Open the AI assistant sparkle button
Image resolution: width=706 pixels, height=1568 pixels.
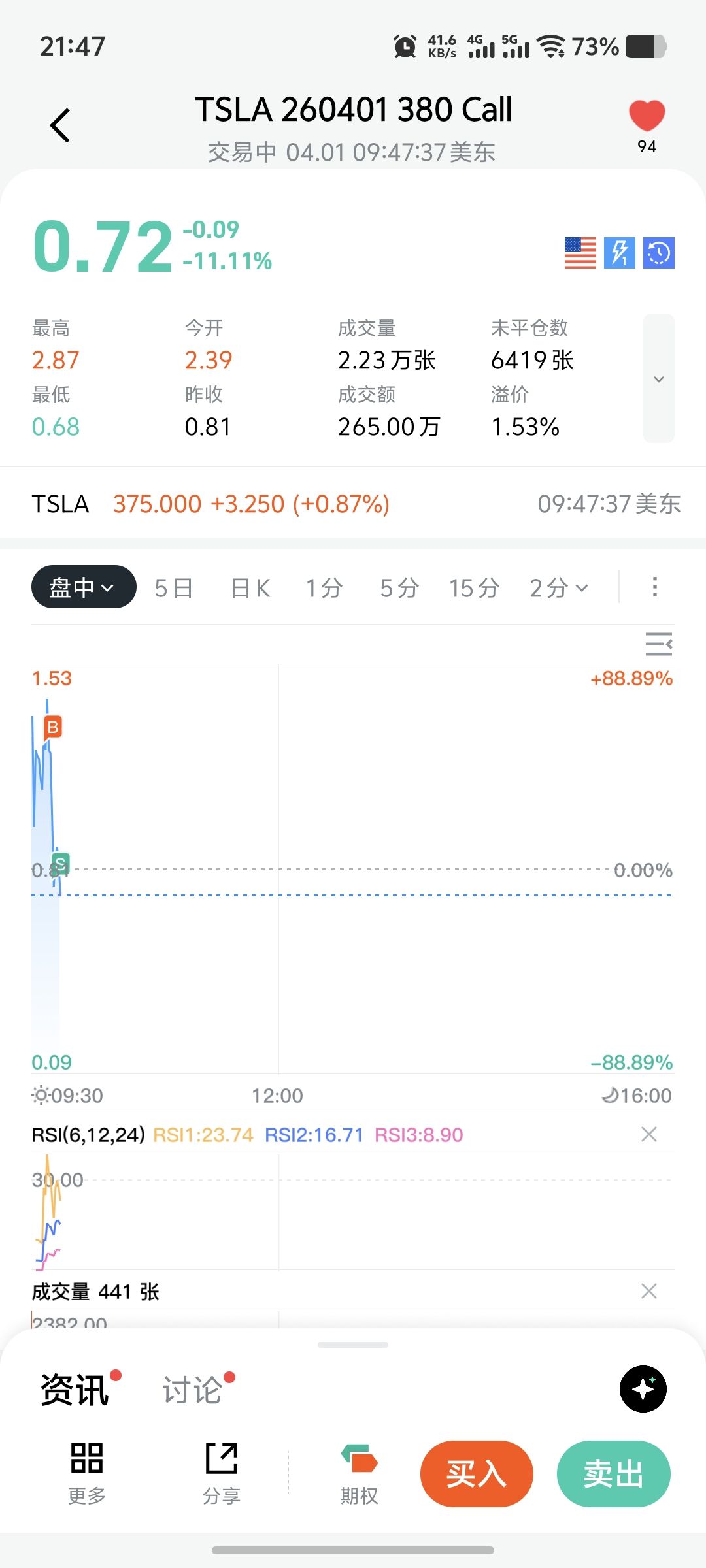(x=643, y=1389)
